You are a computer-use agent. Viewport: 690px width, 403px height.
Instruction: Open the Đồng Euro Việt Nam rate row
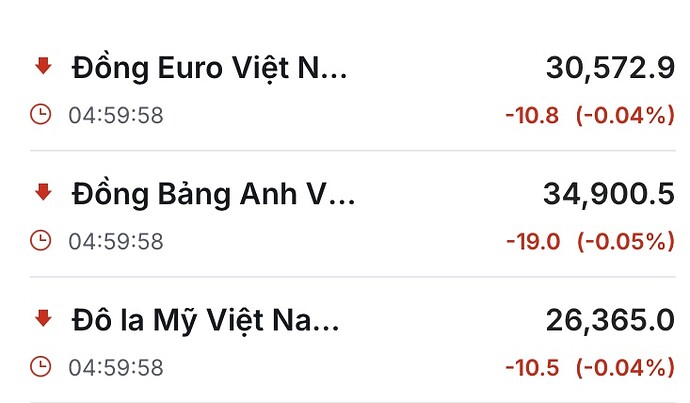pyautogui.click(x=210, y=69)
